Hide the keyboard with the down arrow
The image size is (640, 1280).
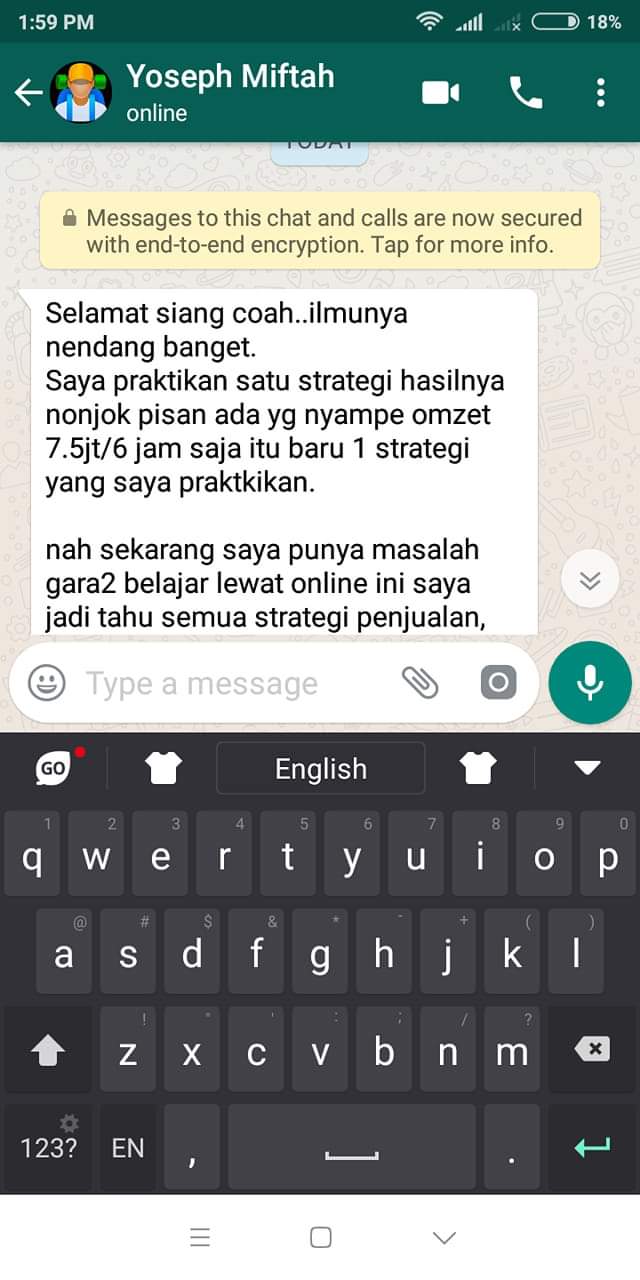tap(587, 768)
